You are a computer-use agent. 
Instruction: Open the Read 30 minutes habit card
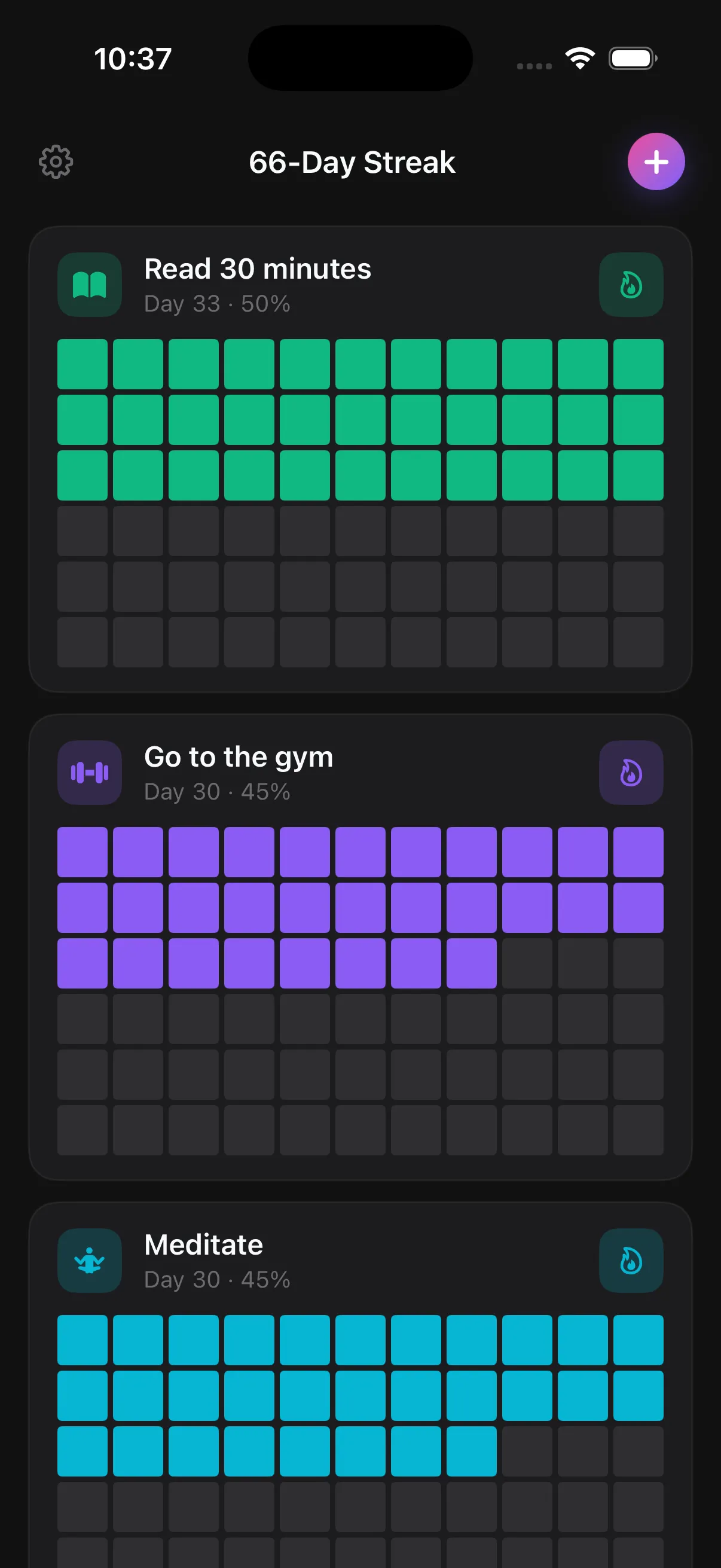coord(360,456)
